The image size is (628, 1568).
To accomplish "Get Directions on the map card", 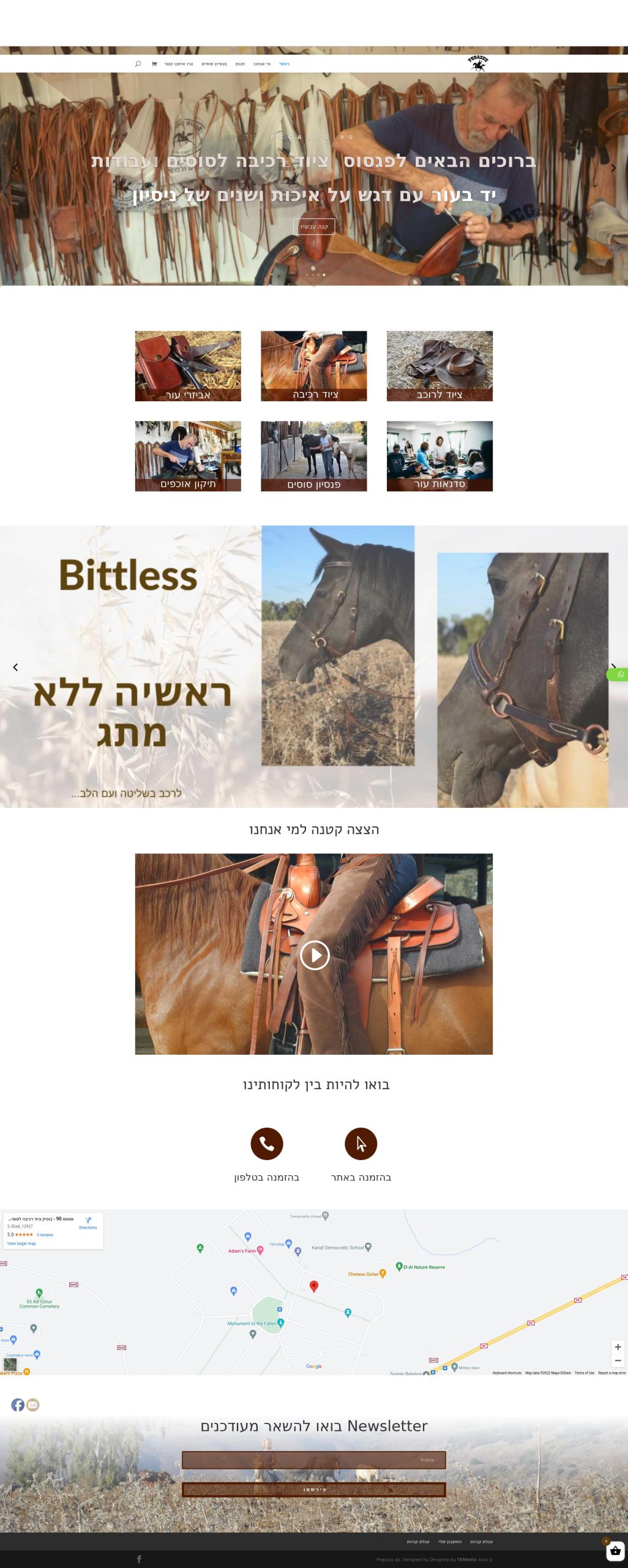I will coord(88,1223).
